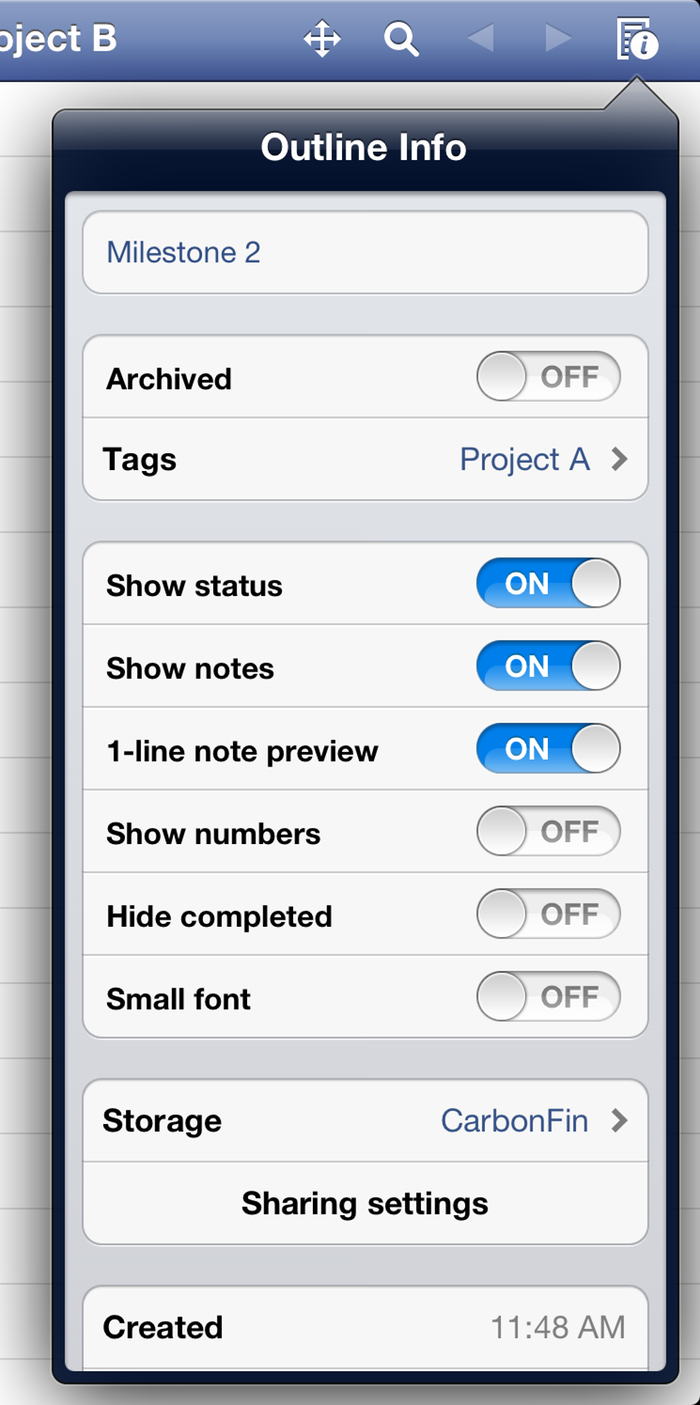The height and width of the screenshot is (1405, 700).
Task: Disable the Show status switch
Action: 548,584
